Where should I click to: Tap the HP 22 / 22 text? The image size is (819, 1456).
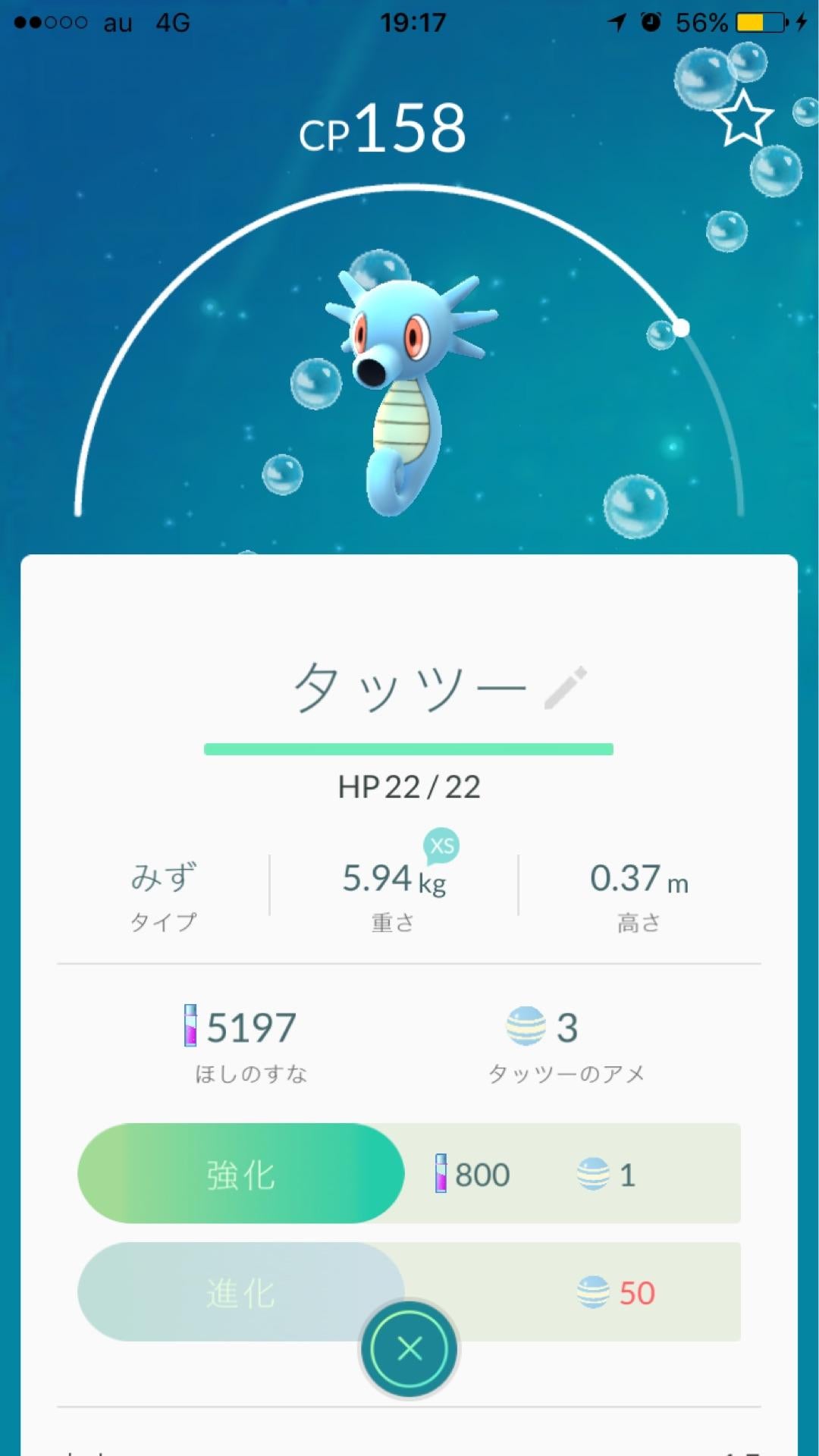pos(409,787)
